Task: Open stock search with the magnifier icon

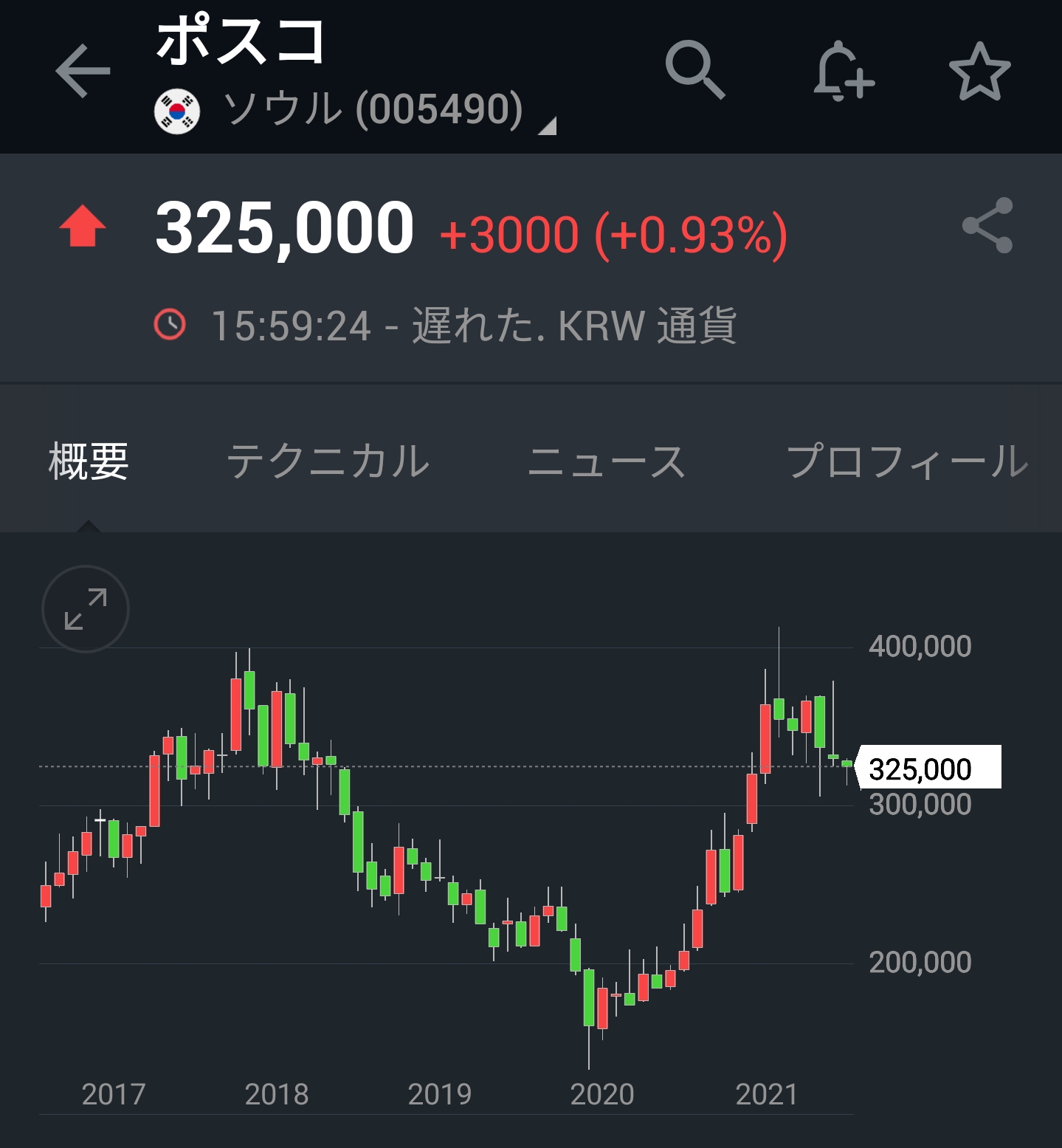Action: [694, 71]
